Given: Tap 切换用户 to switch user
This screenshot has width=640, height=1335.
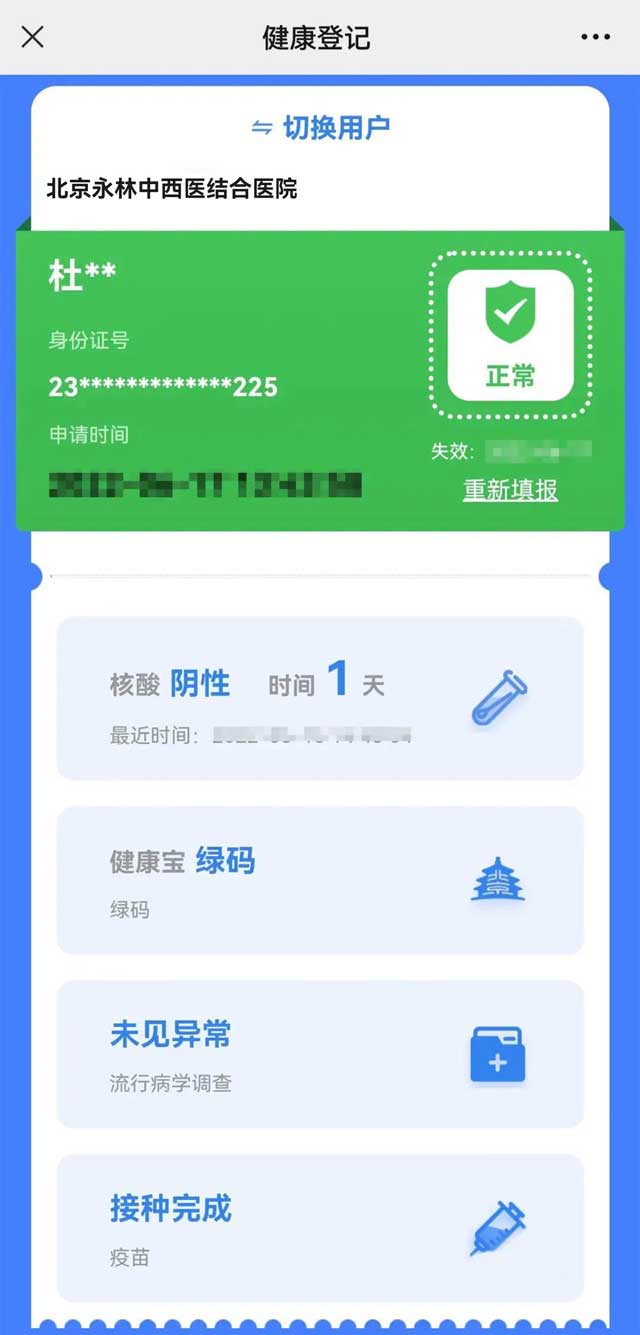Looking at the screenshot, I should coord(320,128).
